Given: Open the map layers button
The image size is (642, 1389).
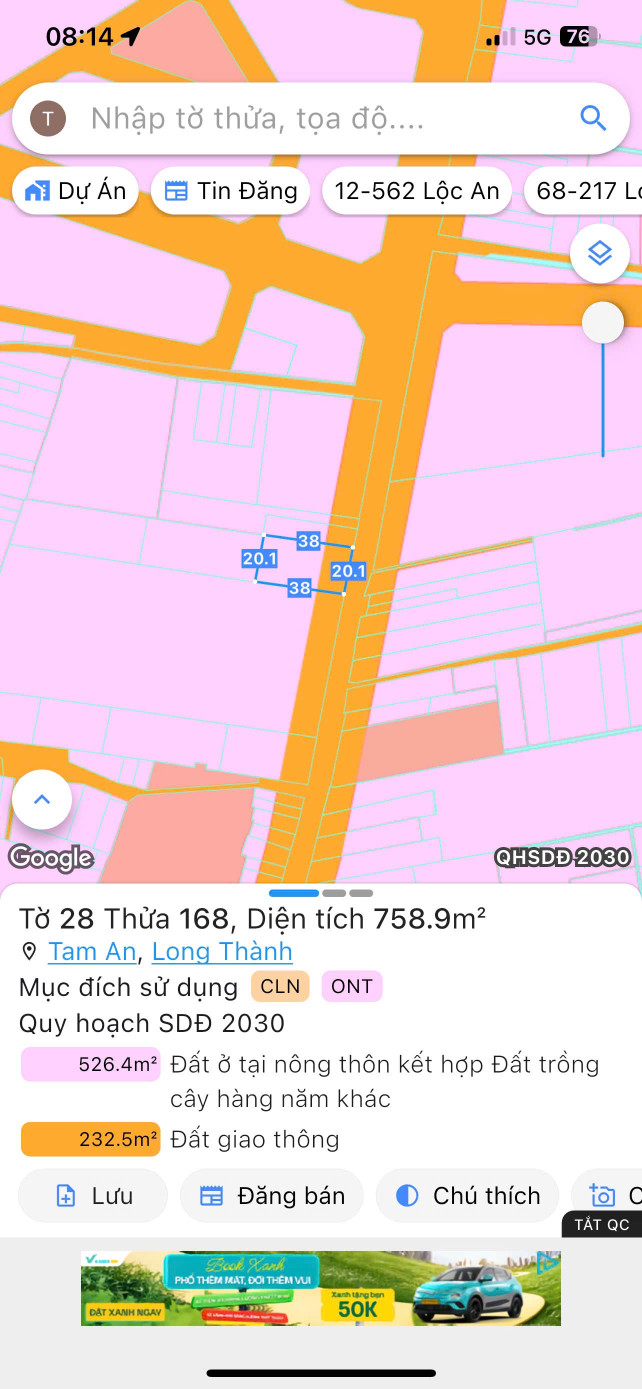Looking at the screenshot, I should (x=600, y=254).
